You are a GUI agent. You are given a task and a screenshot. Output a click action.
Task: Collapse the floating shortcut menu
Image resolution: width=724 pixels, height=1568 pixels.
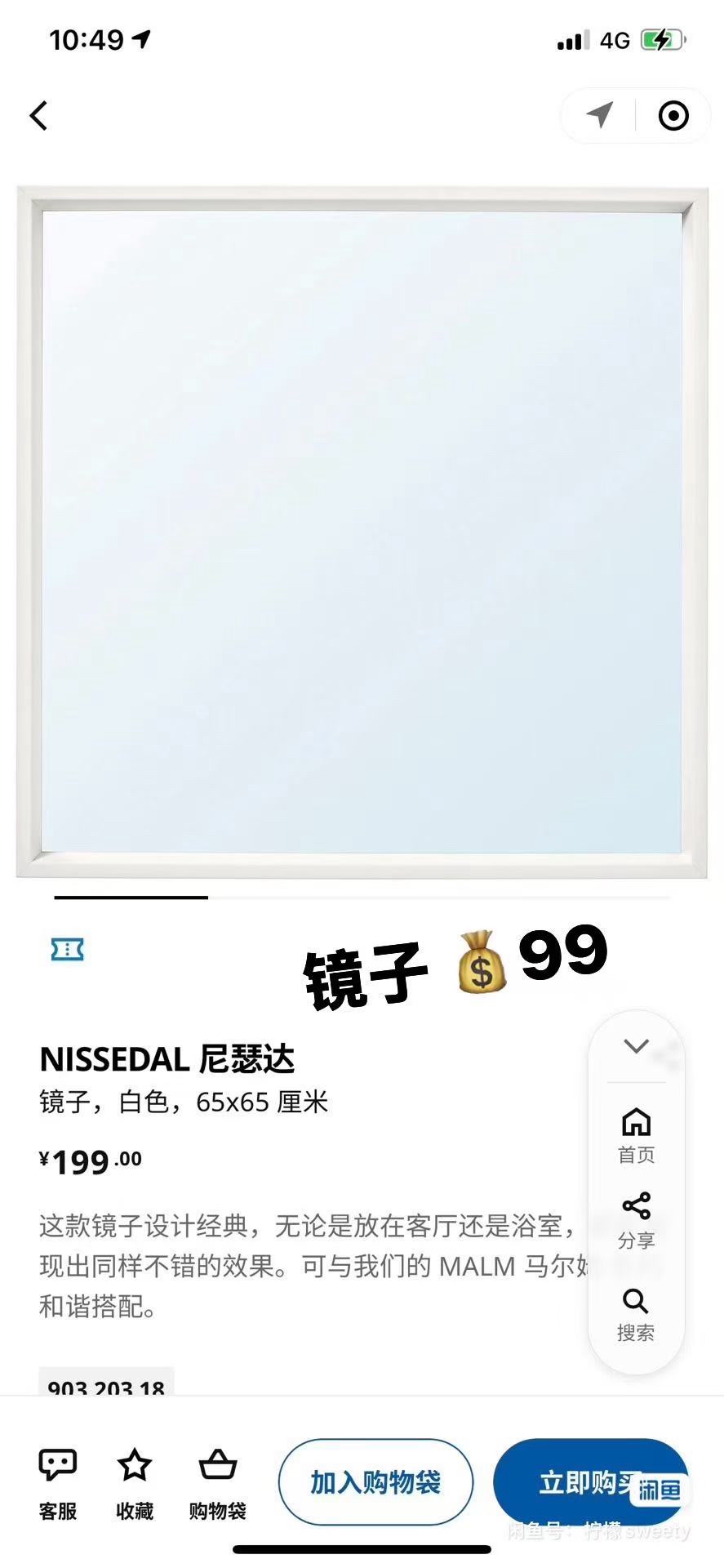[636, 1046]
